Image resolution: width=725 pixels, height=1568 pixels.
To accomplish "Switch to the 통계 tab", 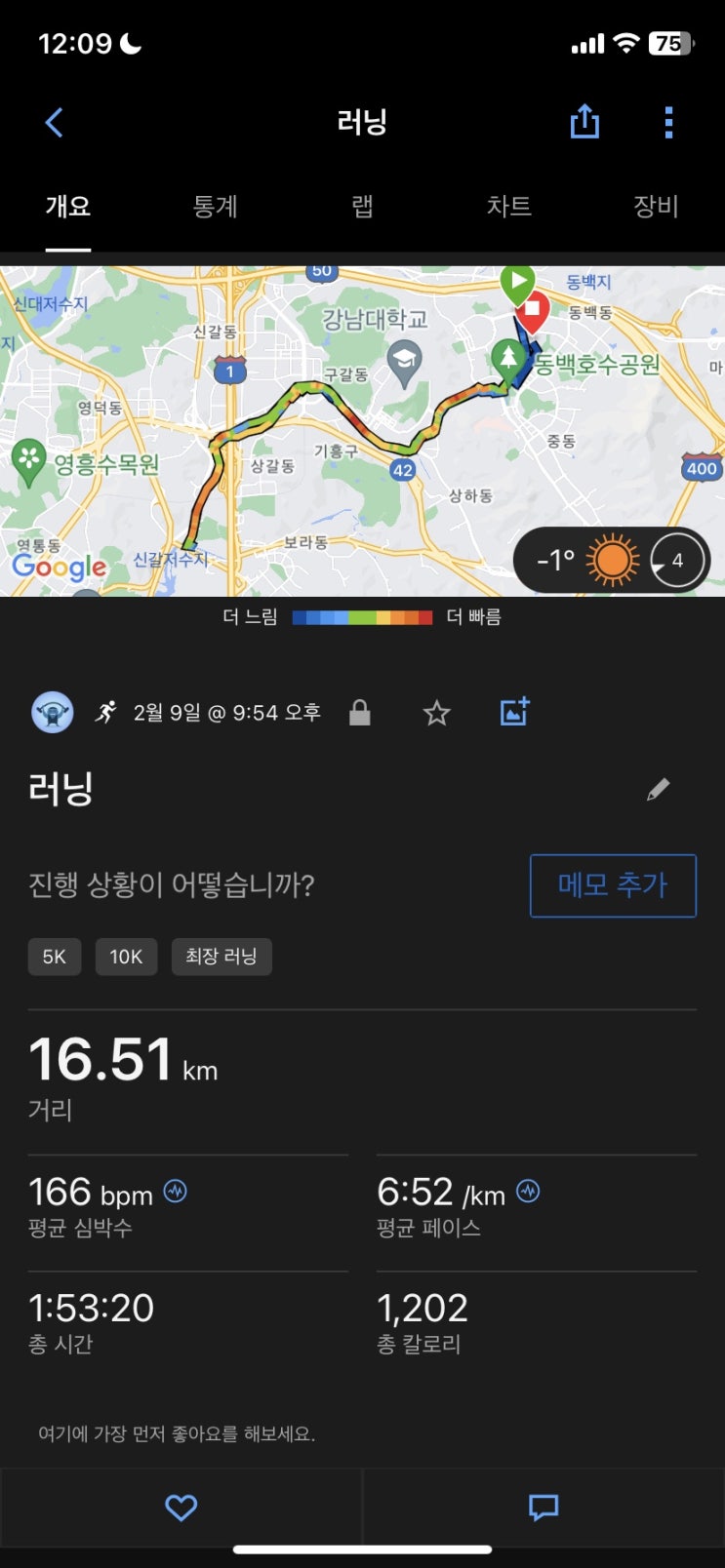I will click(x=216, y=206).
